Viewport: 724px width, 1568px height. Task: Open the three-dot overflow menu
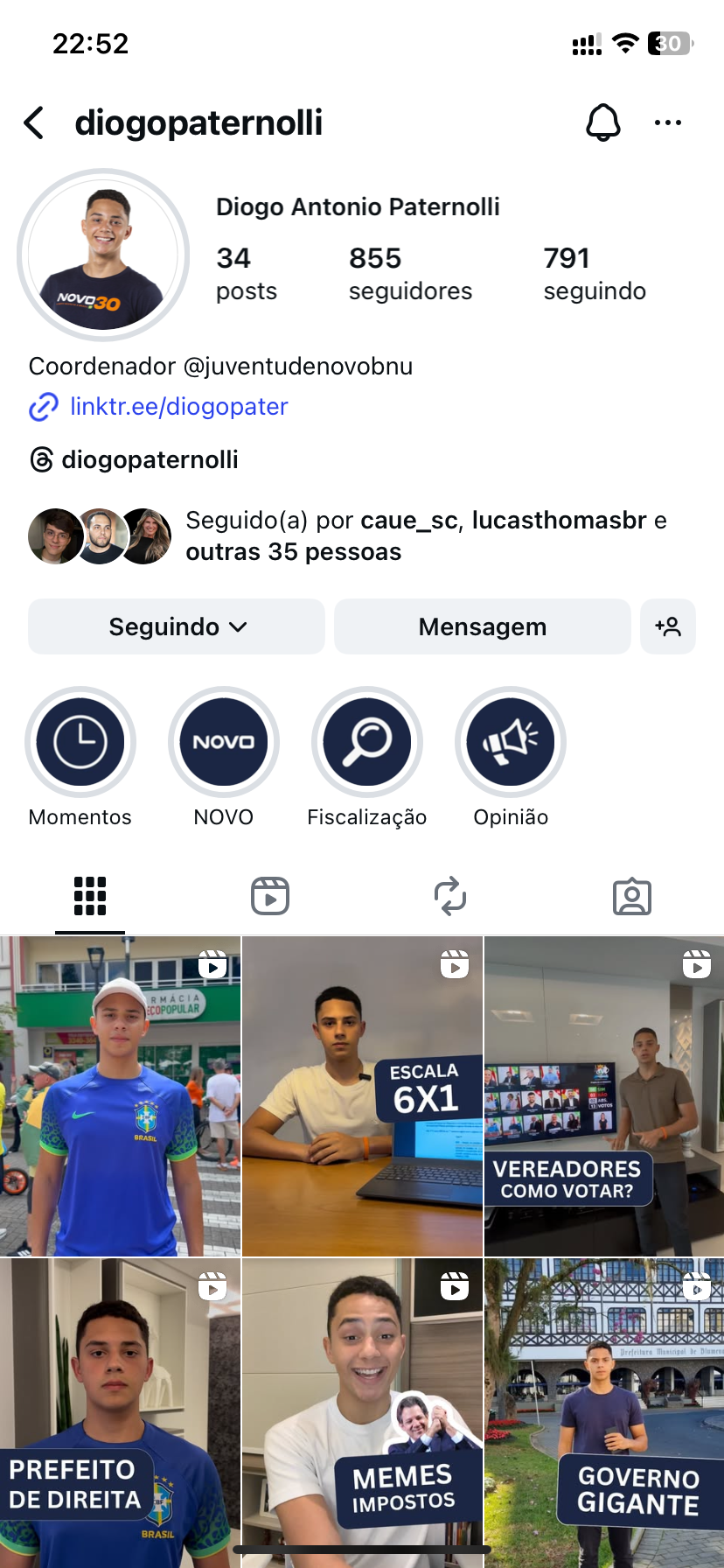tap(667, 123)
